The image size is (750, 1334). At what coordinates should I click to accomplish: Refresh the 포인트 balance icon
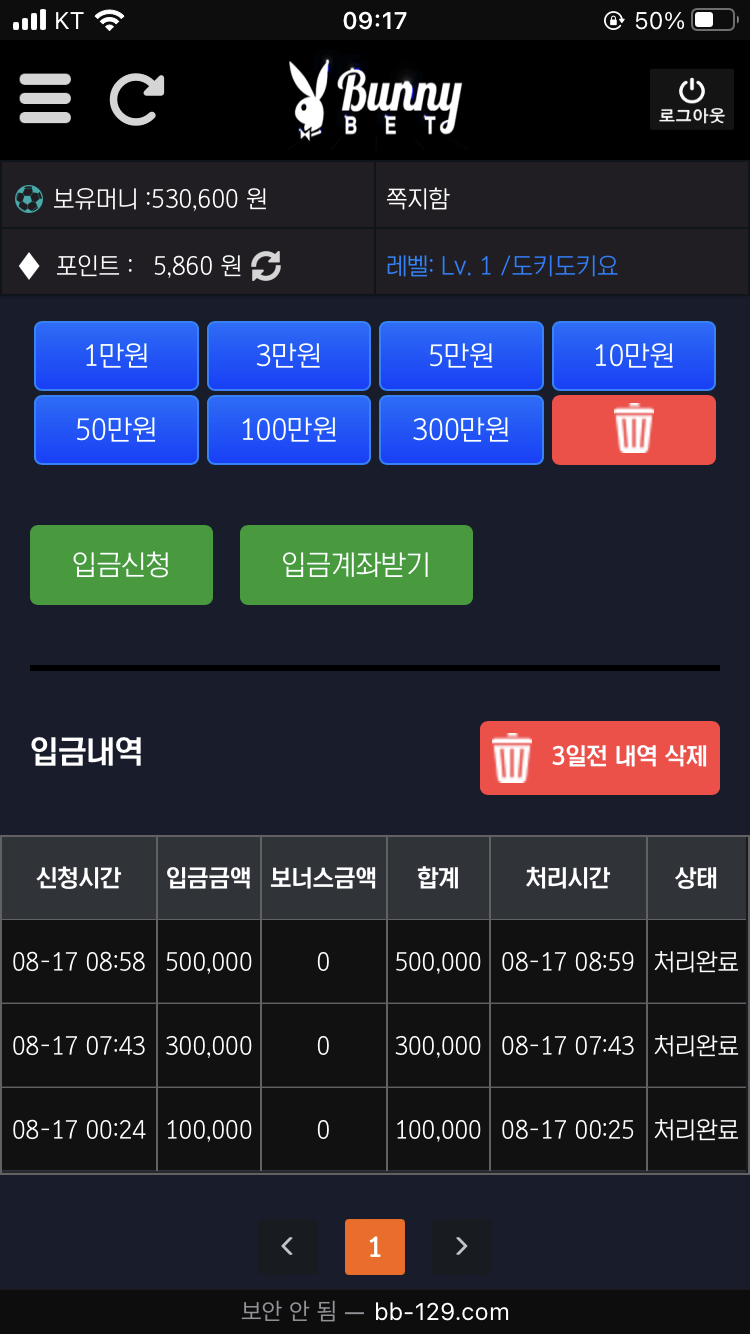[266, 266]
